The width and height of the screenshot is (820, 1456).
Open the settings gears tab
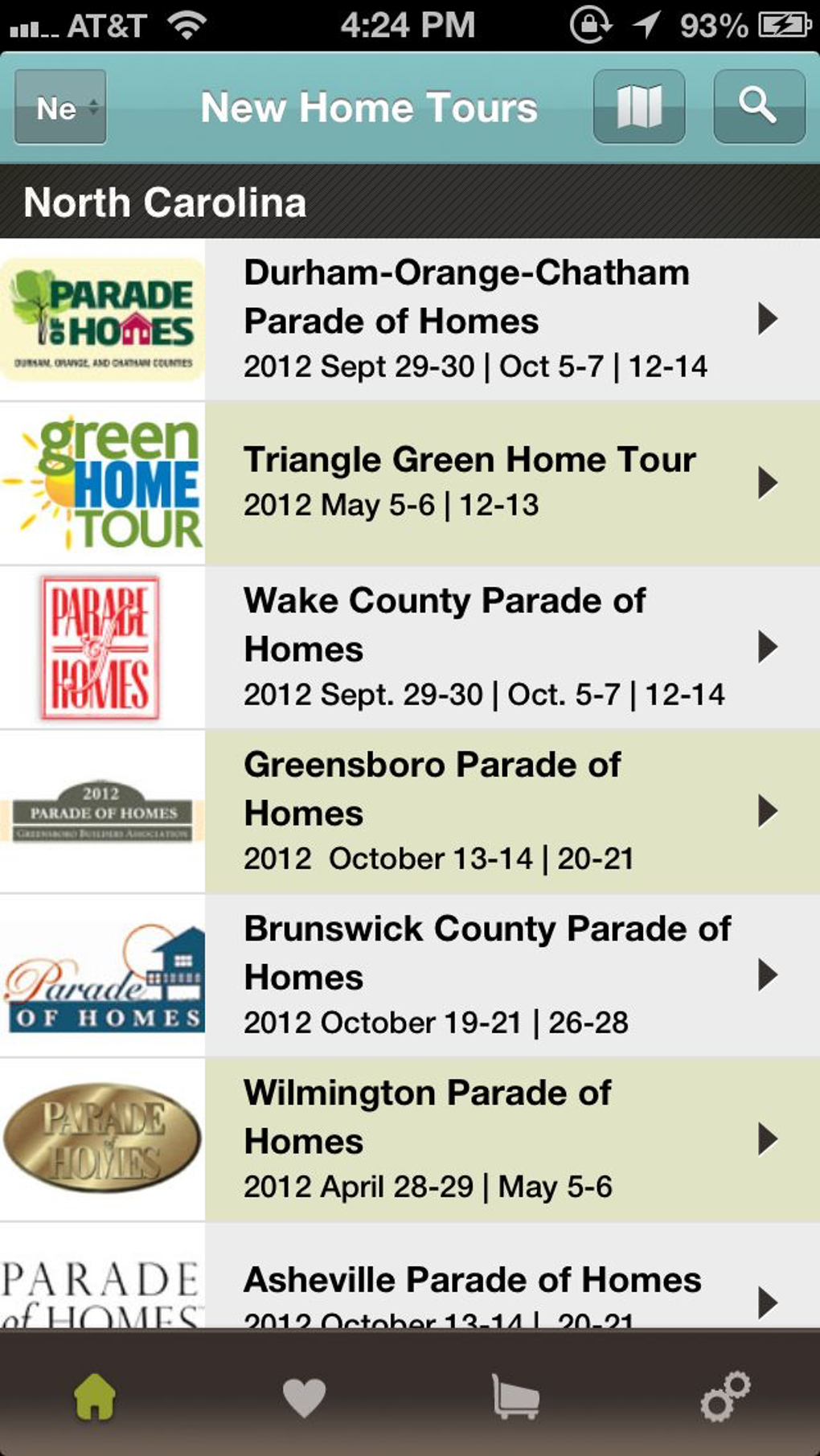coord(725,1397)
